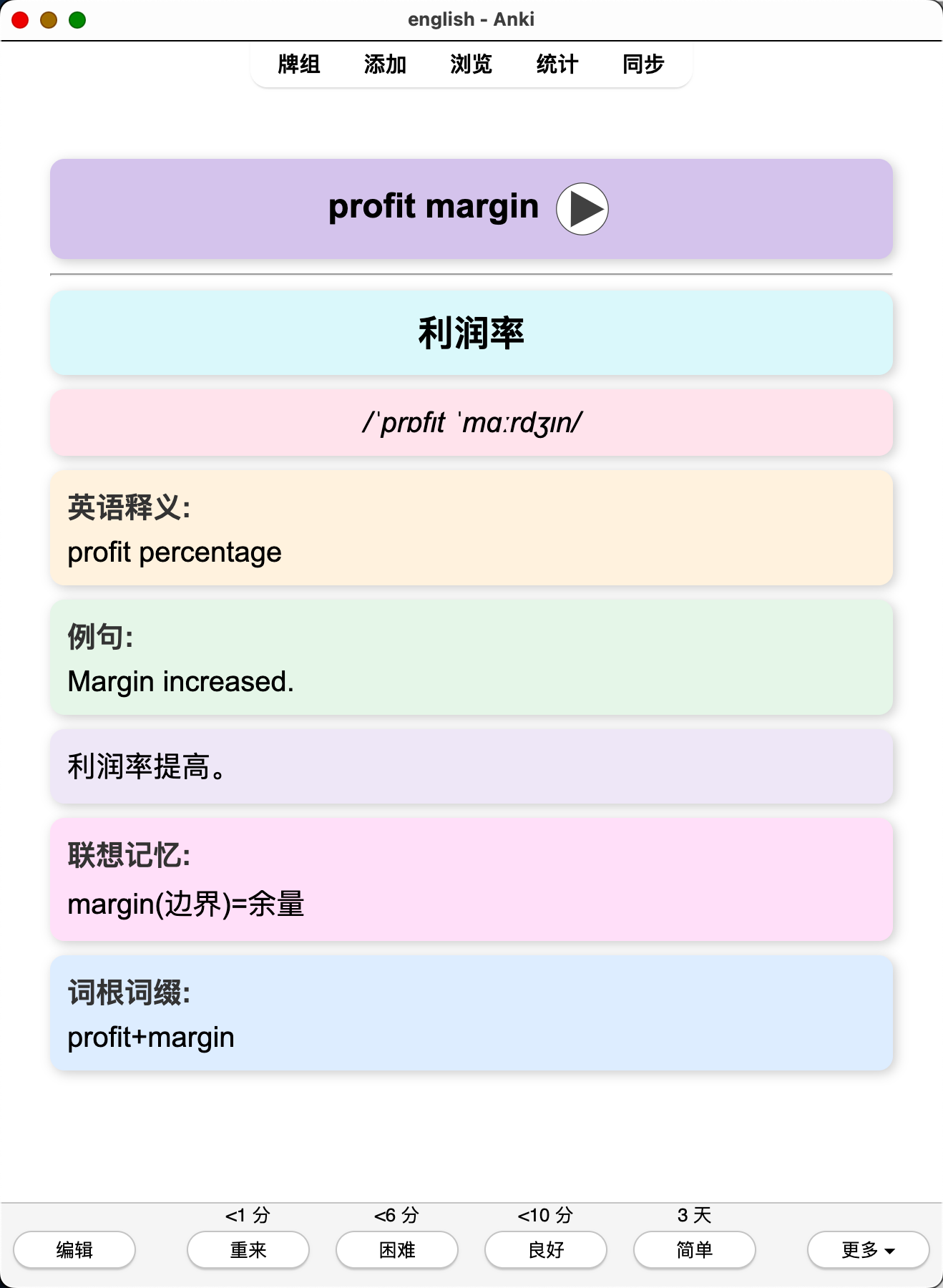Open the 浏览 card browser
Screen dimensions: 943x1288
pos(471,64)
